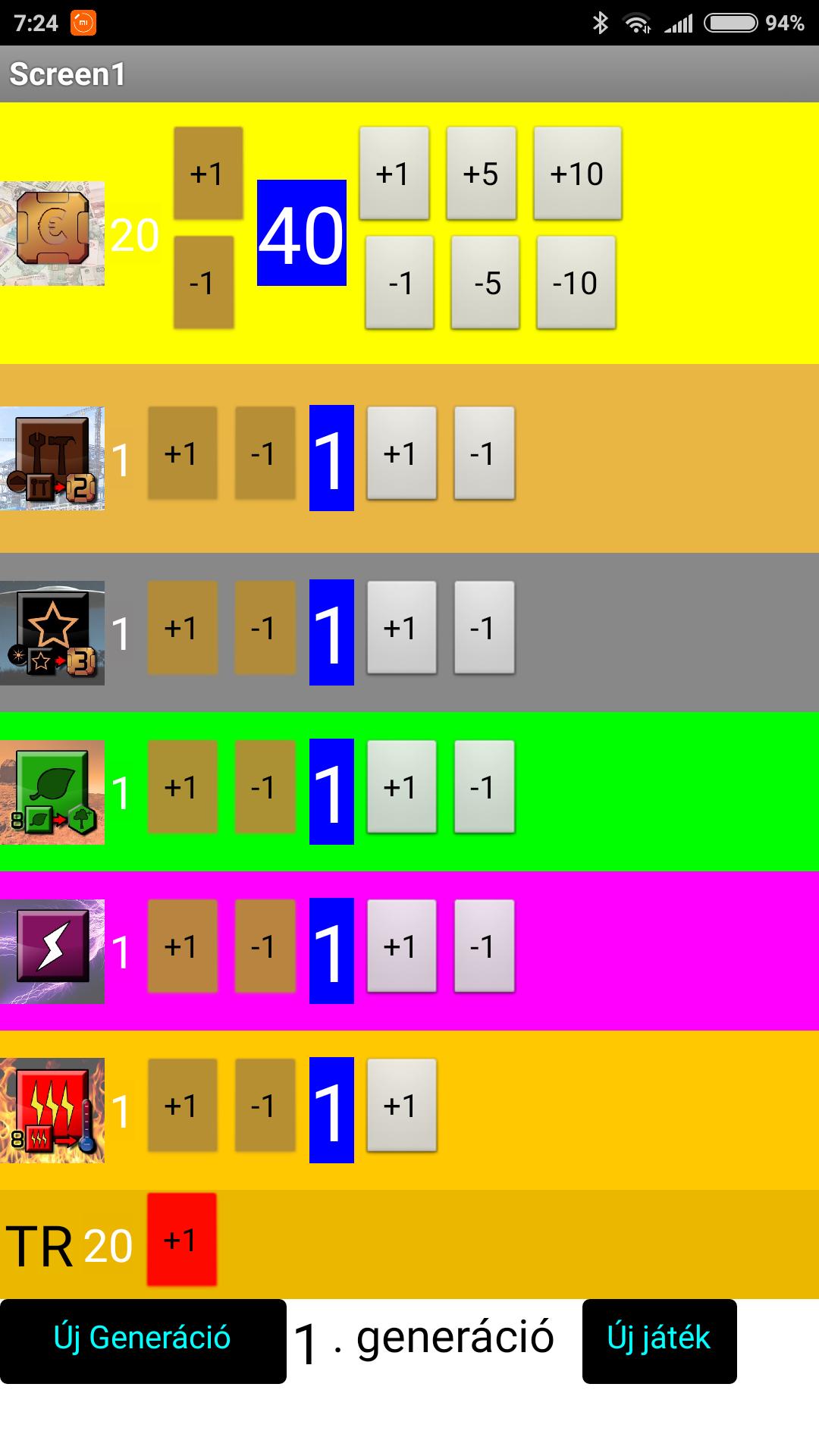This screenshot has height=1456, width=819.
Task: Decrease energy production with brown -1
Action: 265,946
